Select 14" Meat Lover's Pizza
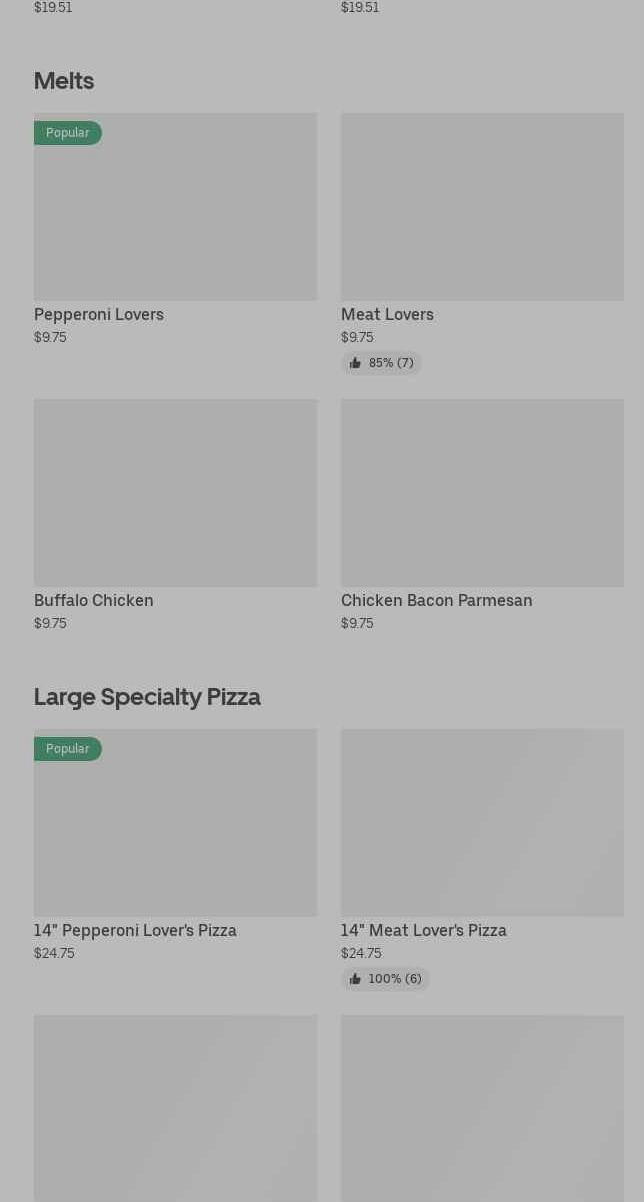 tap(482, 823)
